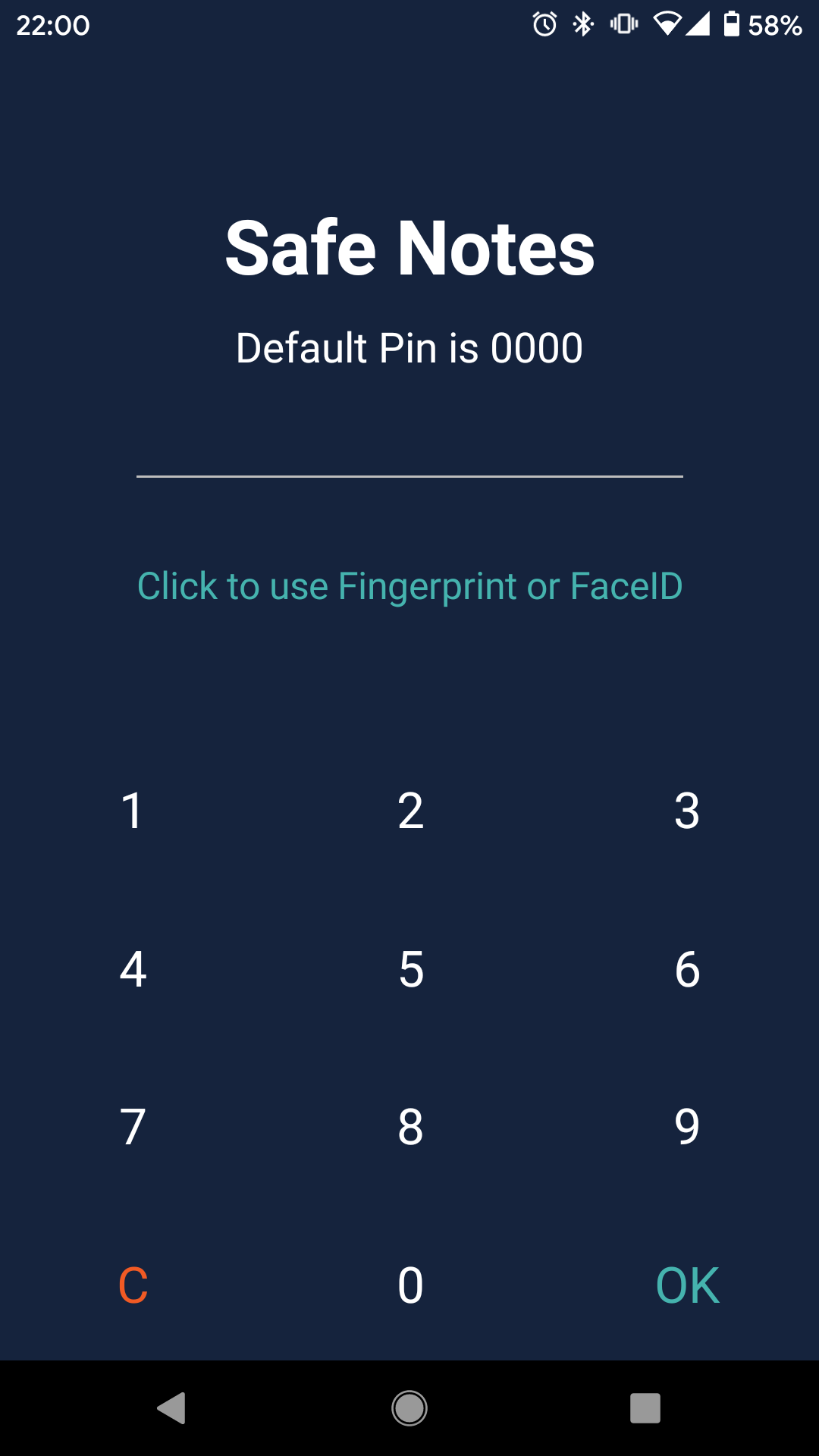Tap the number 8 key

410,1127
